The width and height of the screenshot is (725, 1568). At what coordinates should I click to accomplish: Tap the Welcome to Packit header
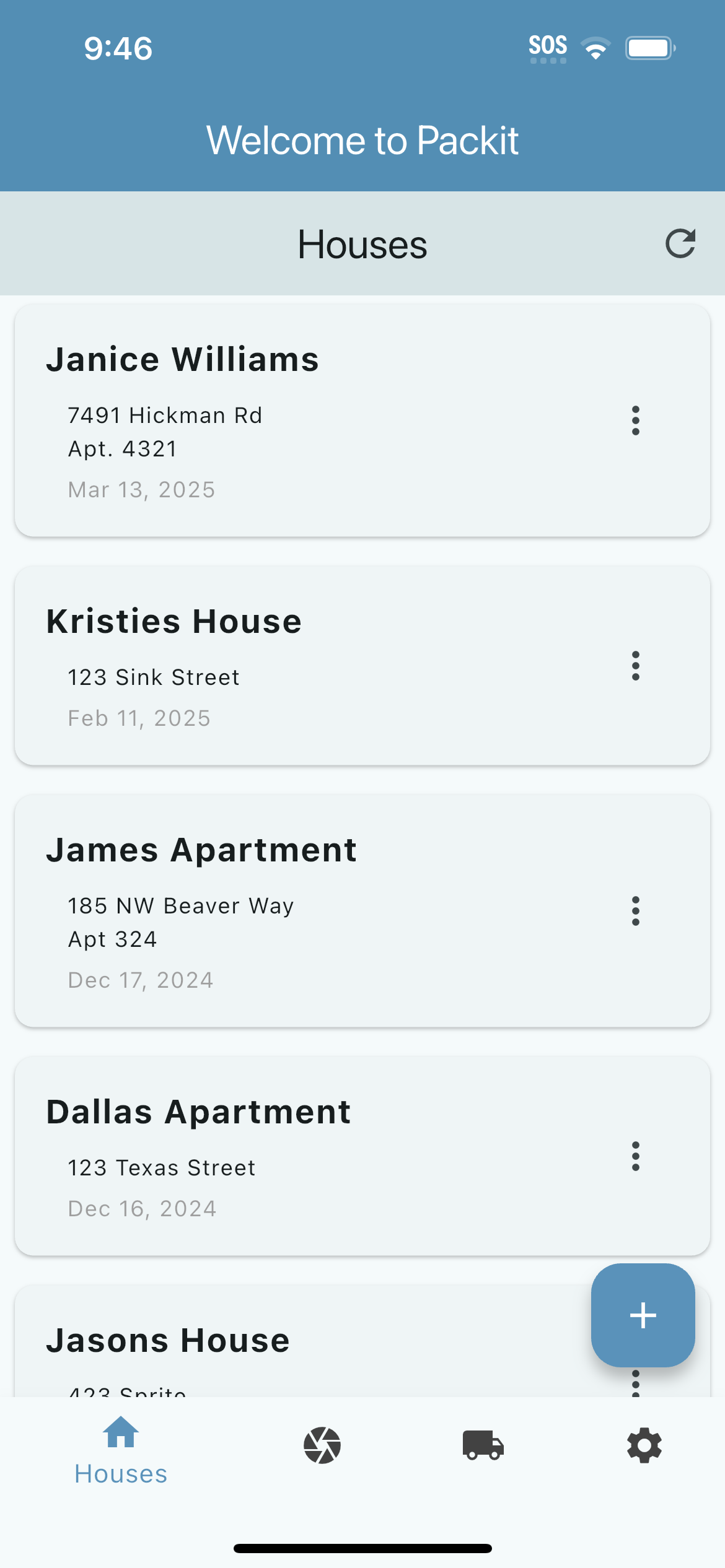(362, 140)
